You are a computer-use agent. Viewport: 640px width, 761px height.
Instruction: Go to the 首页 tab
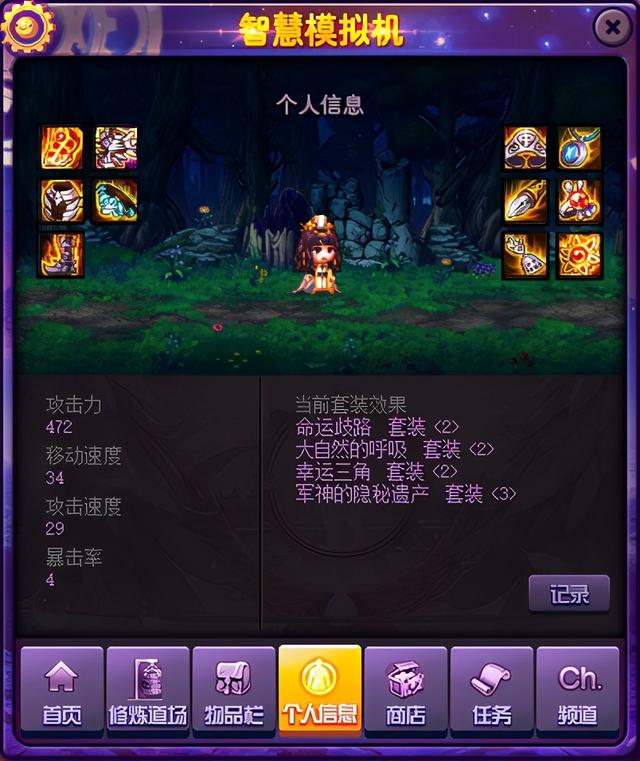point(62,690)
